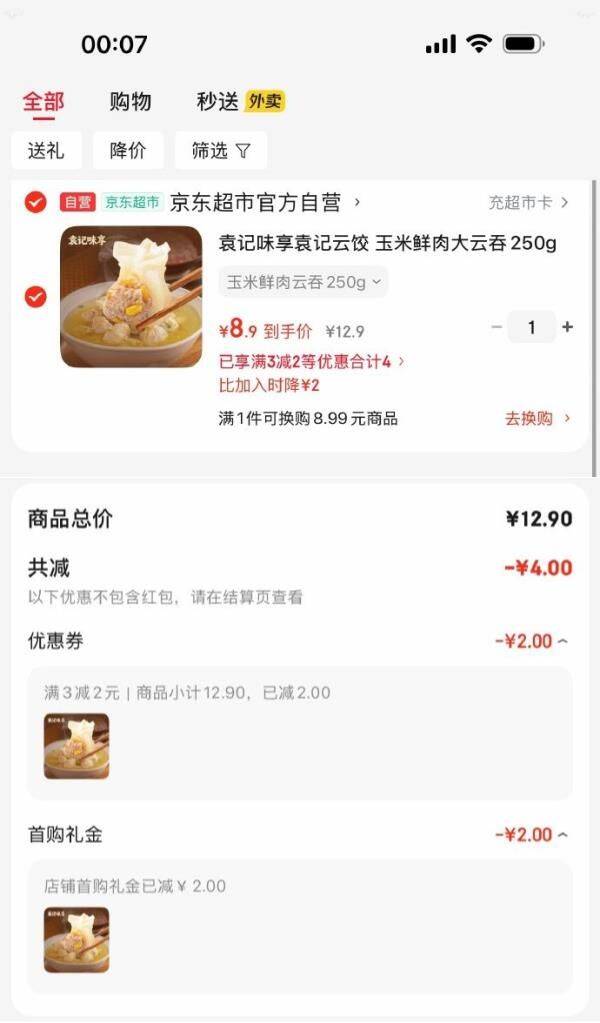Collapse the 优惠券 discount section

click(x=532, y=641)
